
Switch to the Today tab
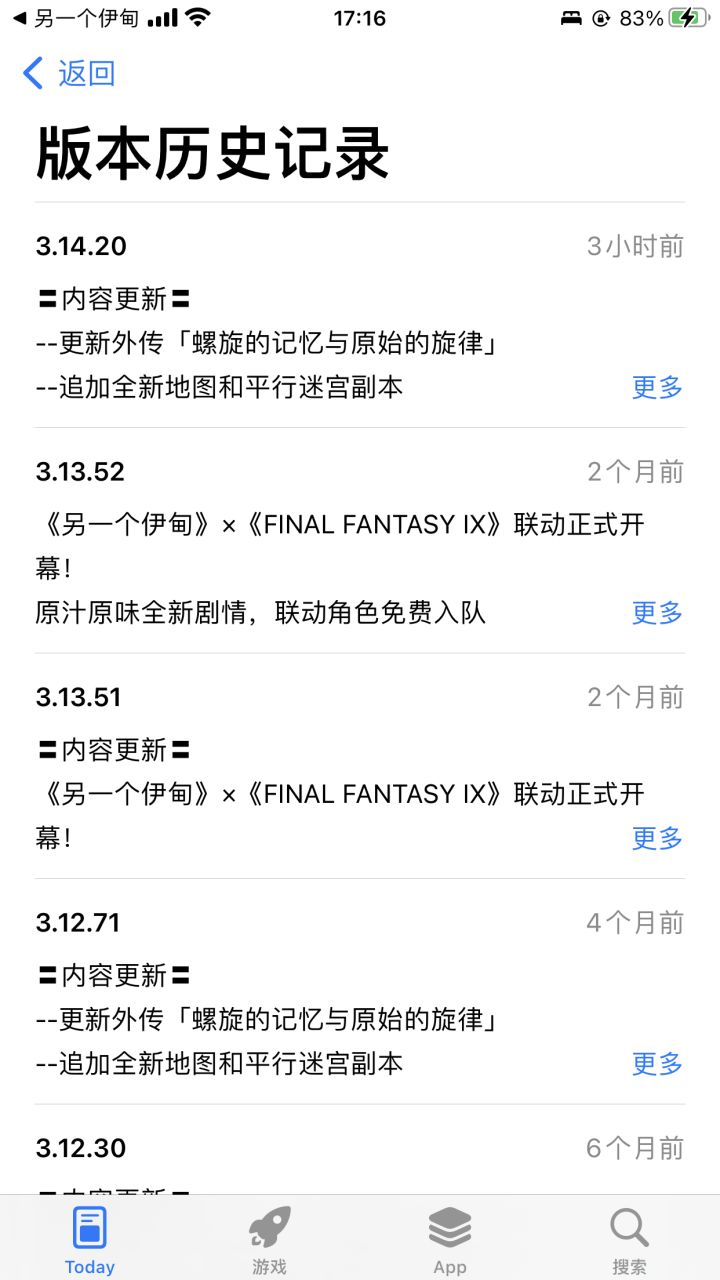click(x=90, y=1240)
